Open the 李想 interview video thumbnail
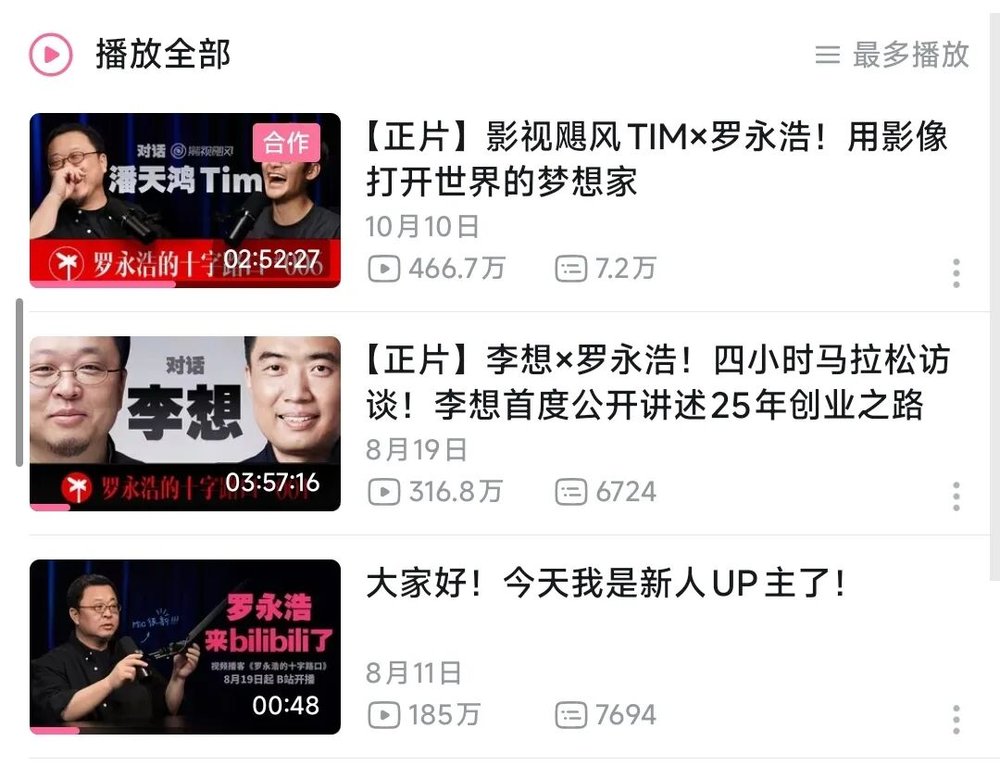The image size is (1000, 779). tap(185, 423)
